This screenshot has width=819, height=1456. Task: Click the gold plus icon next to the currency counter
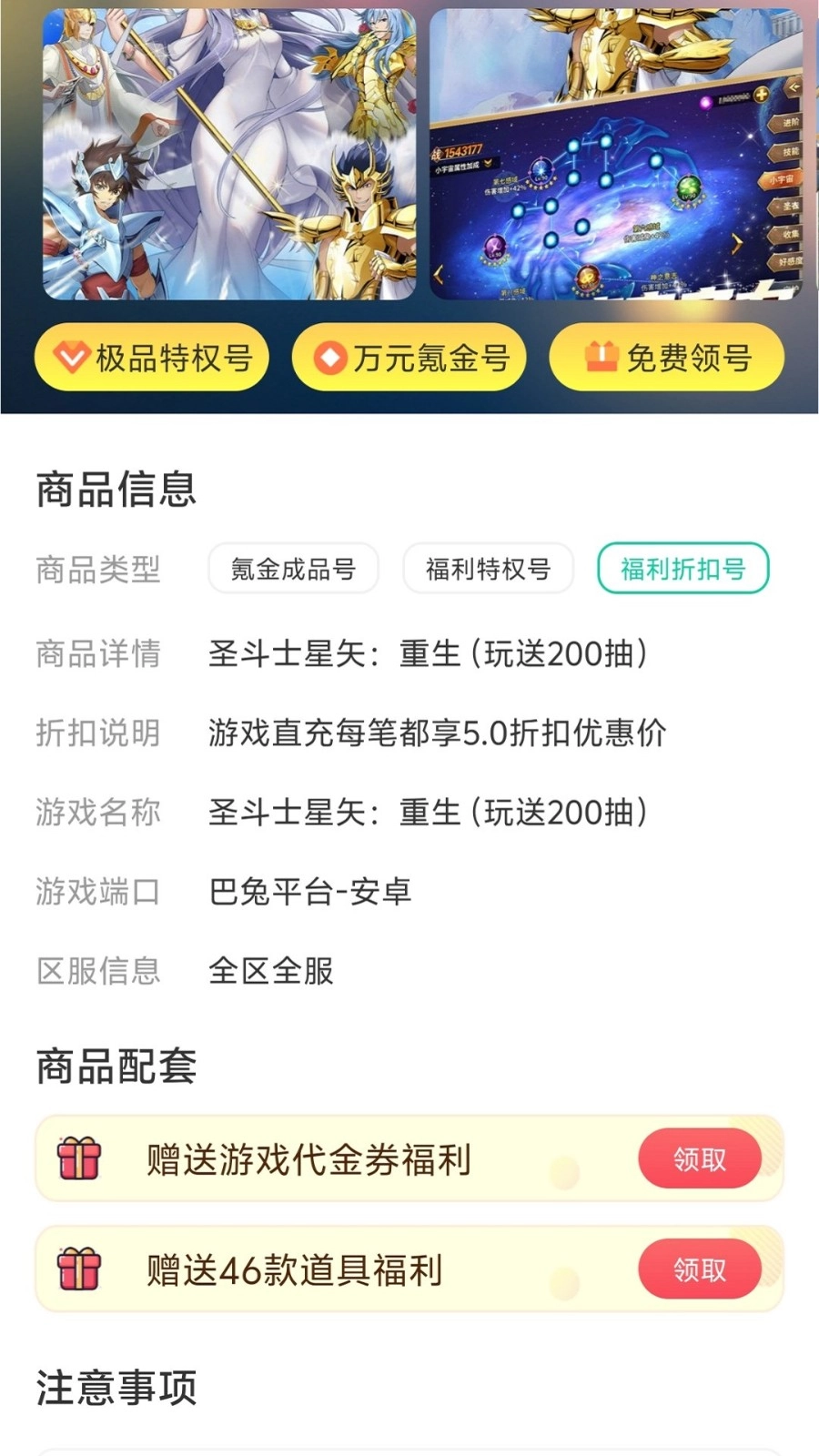point(761,95)
